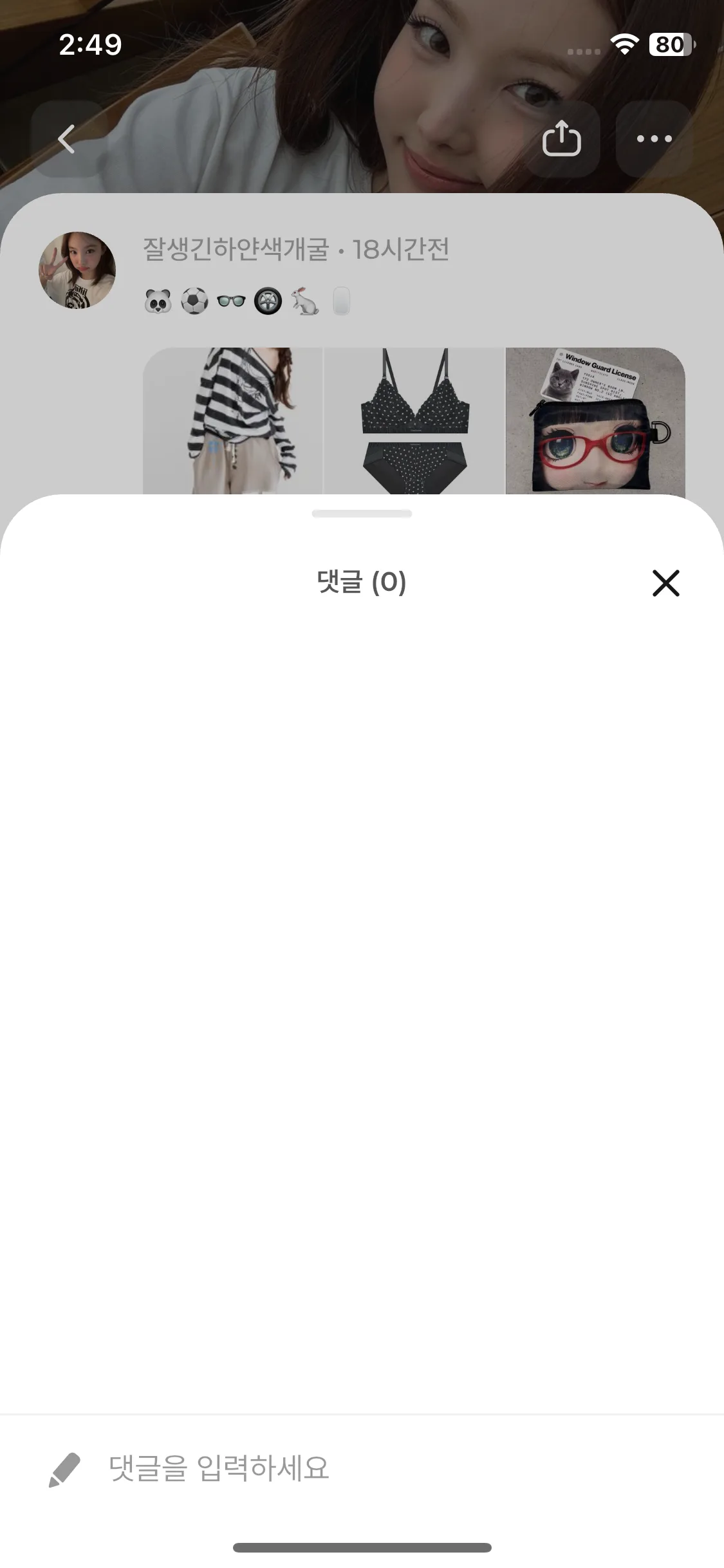Tap the Wi-Fi icon in the status bar
This screenshot has width=724, height=1568.
coord(624,45)
